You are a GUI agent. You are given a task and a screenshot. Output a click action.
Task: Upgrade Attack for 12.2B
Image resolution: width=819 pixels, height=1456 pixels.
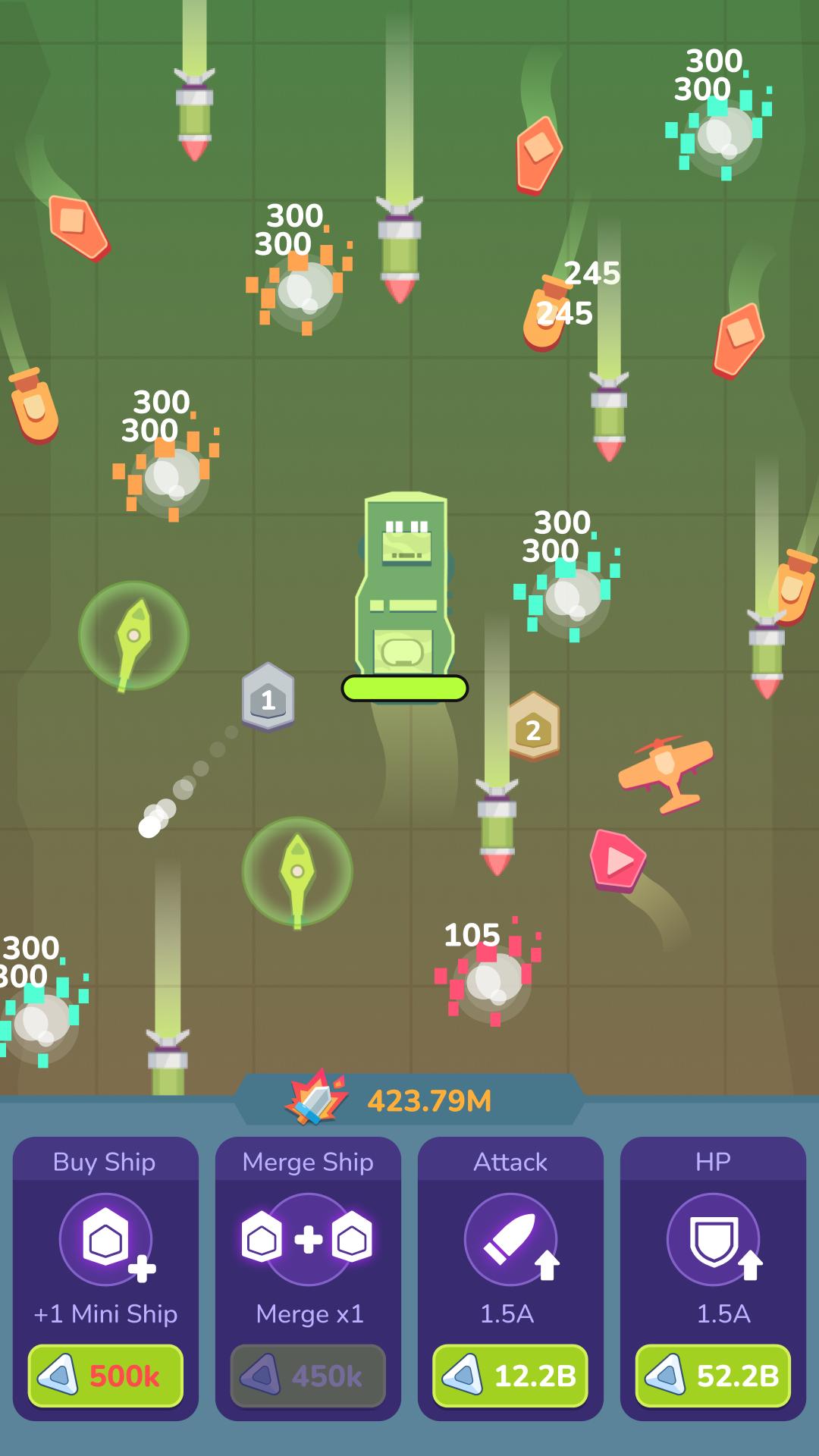click(510, 1376)
